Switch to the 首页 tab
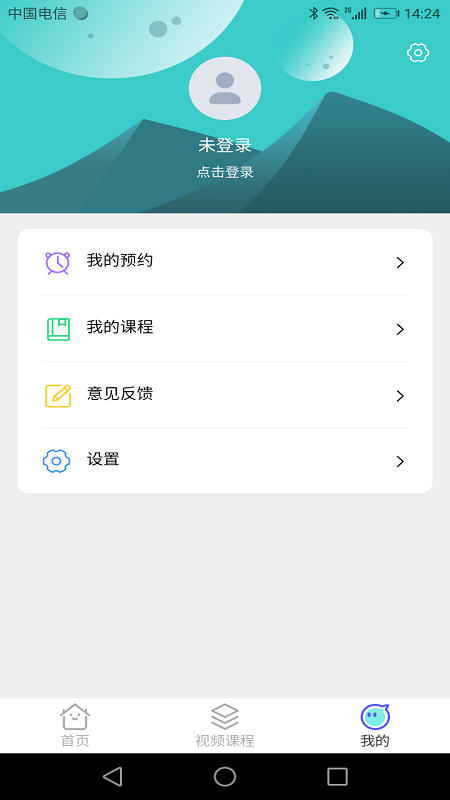This screenshot has height=800, width=450. point(75,725)
